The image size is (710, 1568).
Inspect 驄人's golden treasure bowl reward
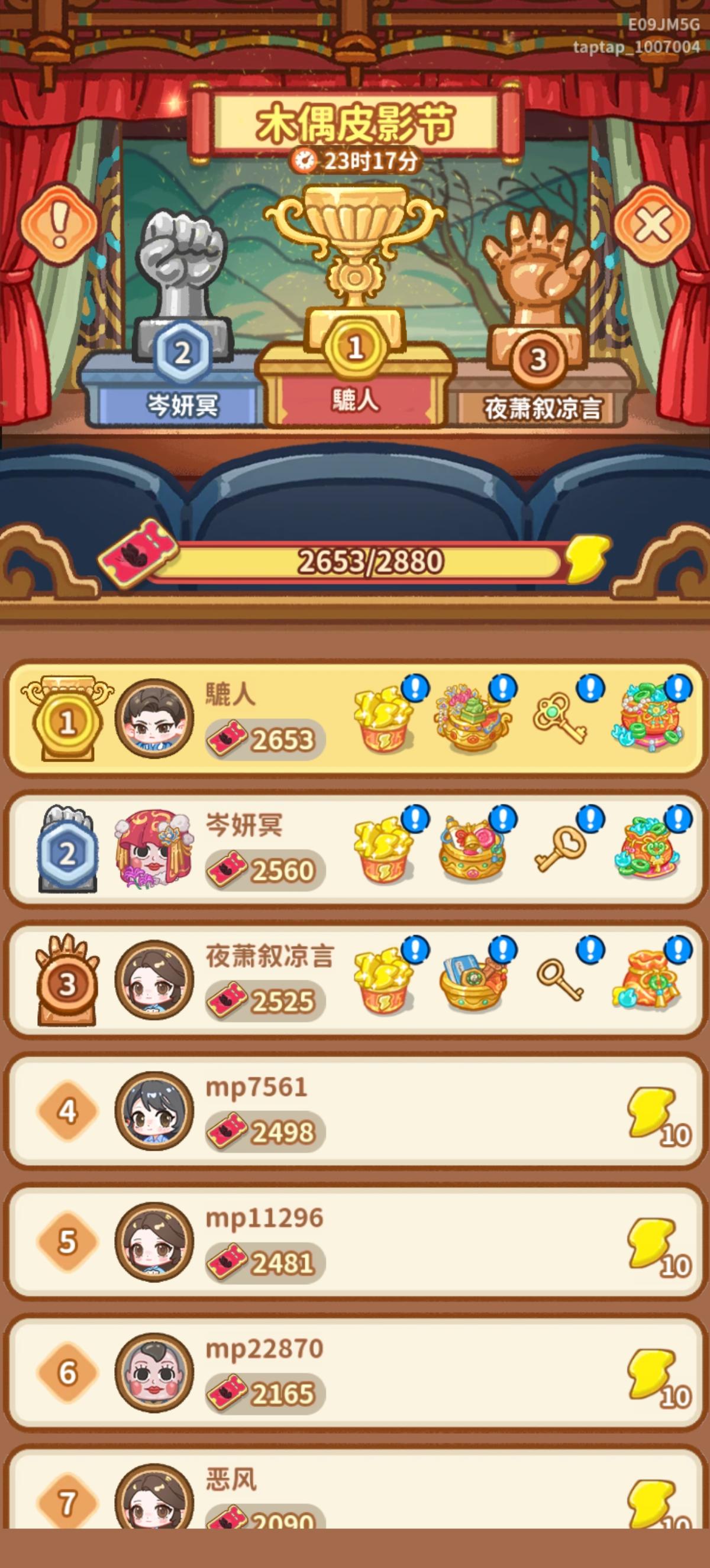click(473, 721)
